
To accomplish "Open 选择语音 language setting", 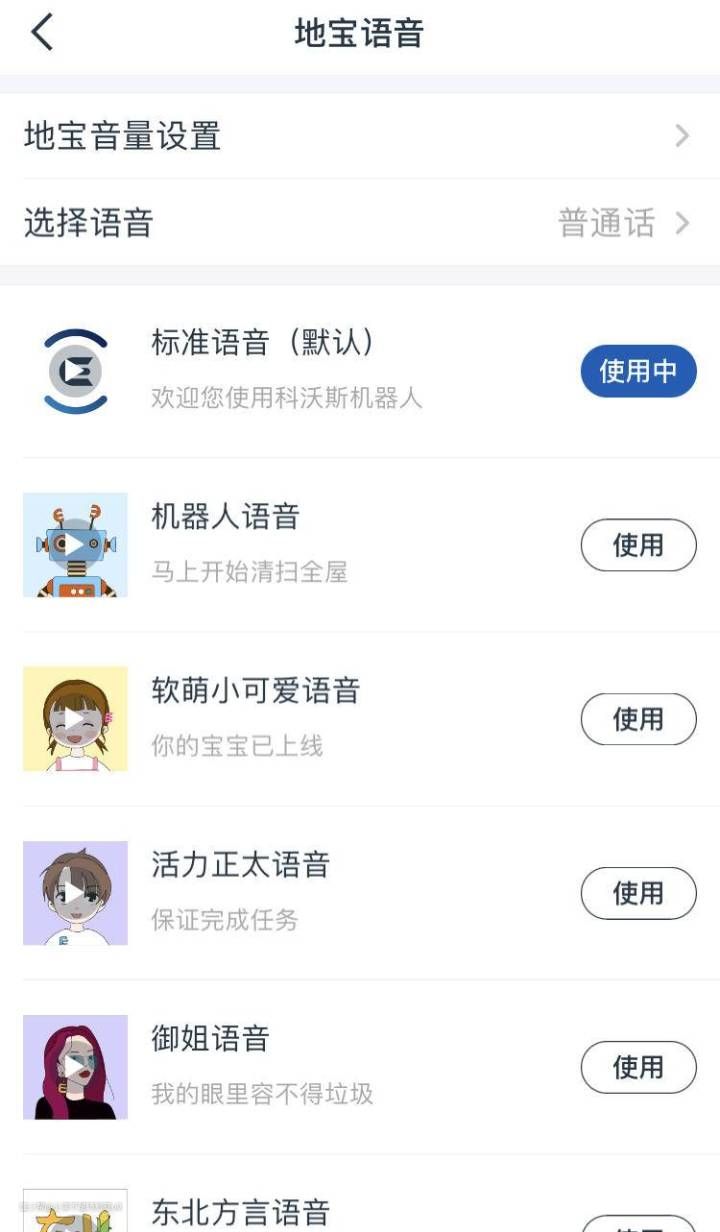I will [x=359, y=222].
